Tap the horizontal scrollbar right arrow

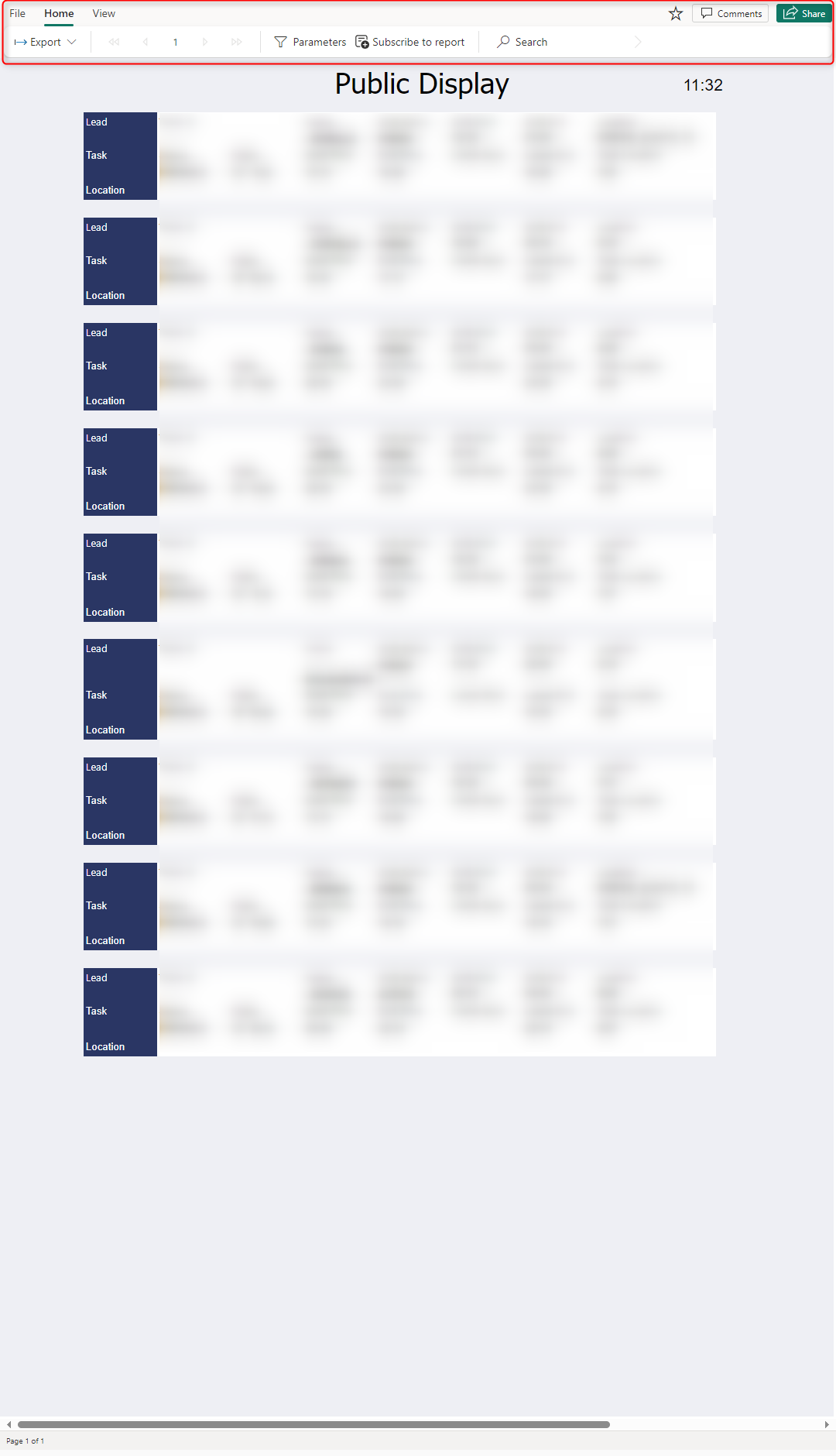(827, 1424)
